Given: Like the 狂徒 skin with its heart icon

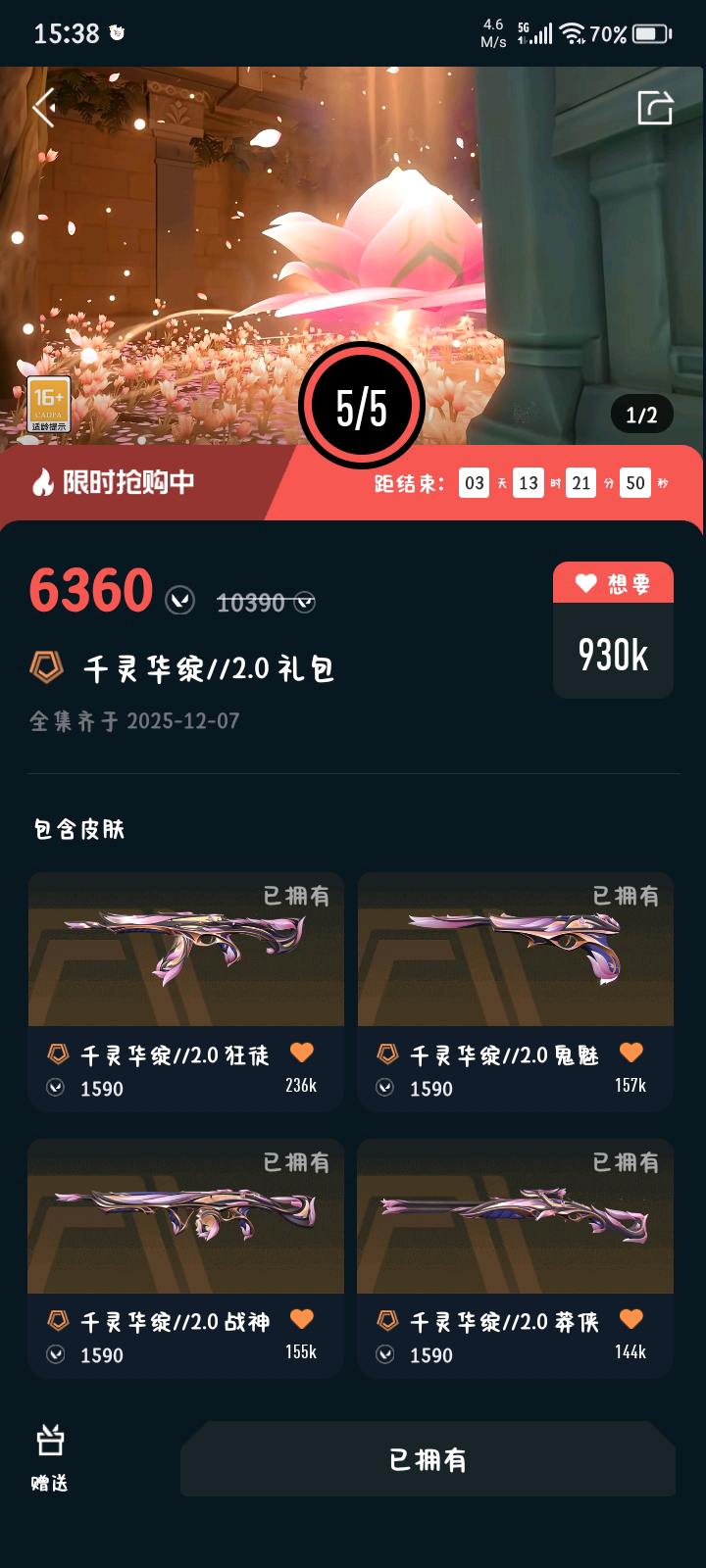Looking at the screenshot, I should click(302, 1053).
